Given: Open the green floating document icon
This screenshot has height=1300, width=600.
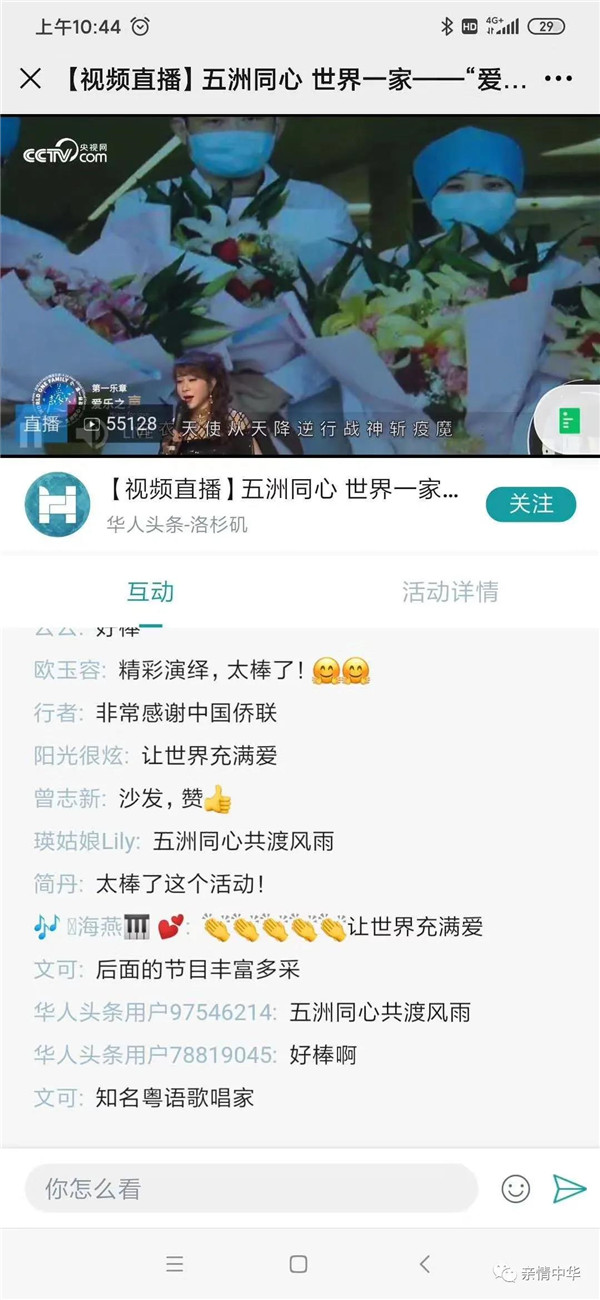Looking at the screenshot, I should point(570,421).
